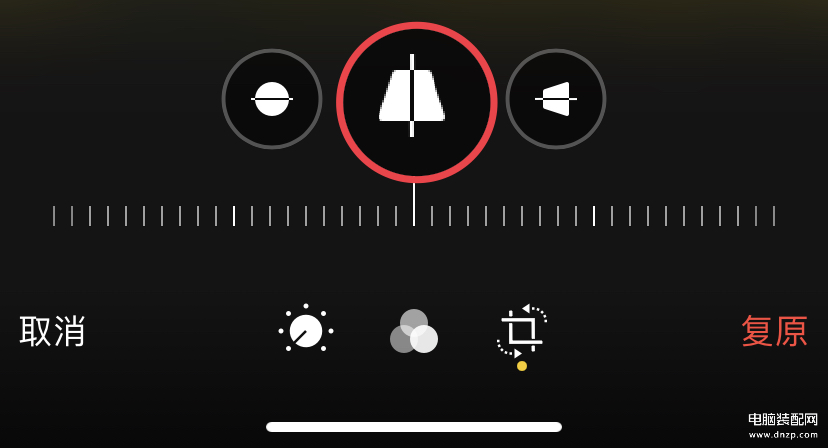Select the straighten adjustment tool
Screen dimensions: 828x448
click(272, 99)
